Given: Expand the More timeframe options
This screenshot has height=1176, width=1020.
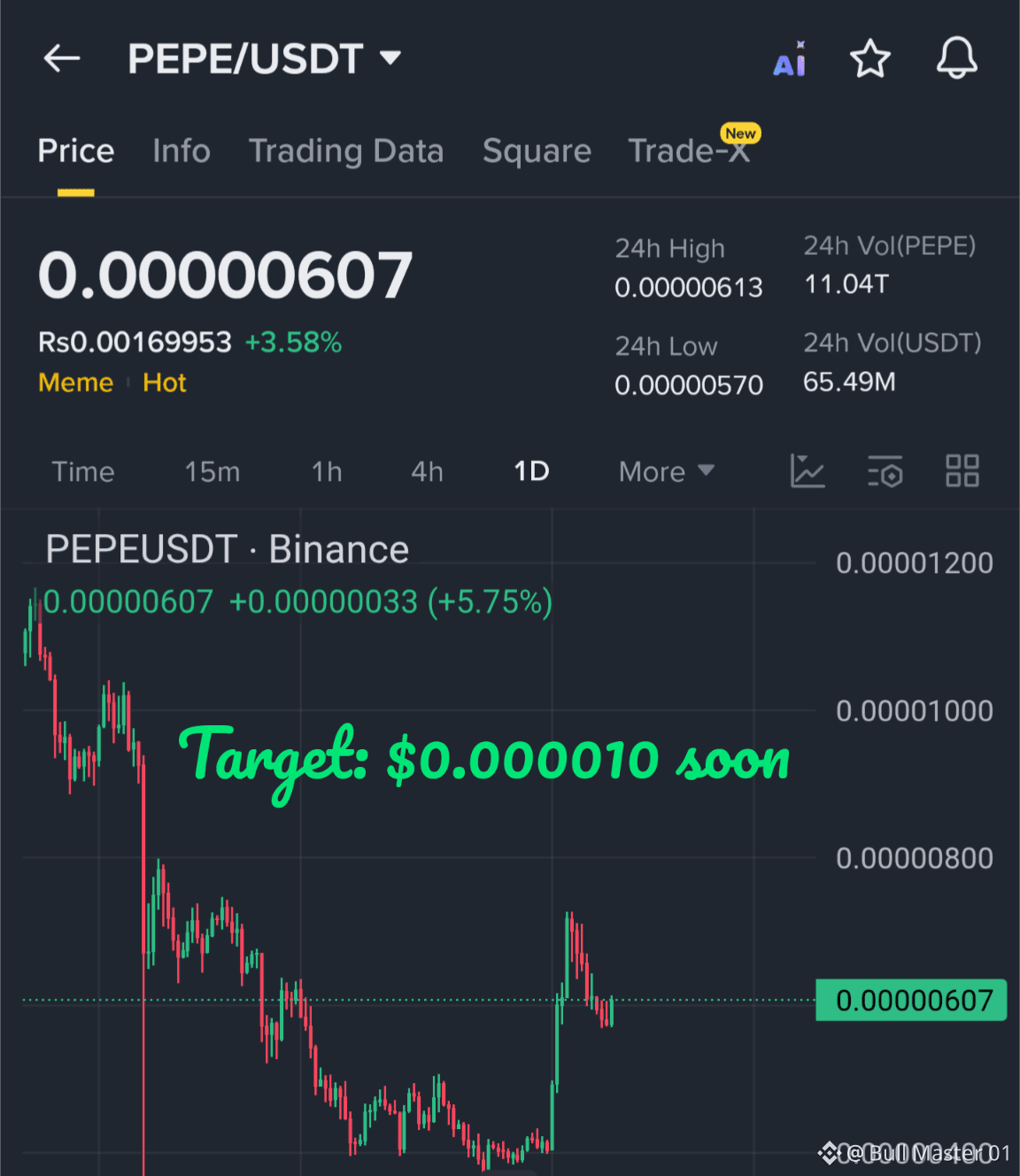Looking at the screenshot, I should [x=665, y=472].
